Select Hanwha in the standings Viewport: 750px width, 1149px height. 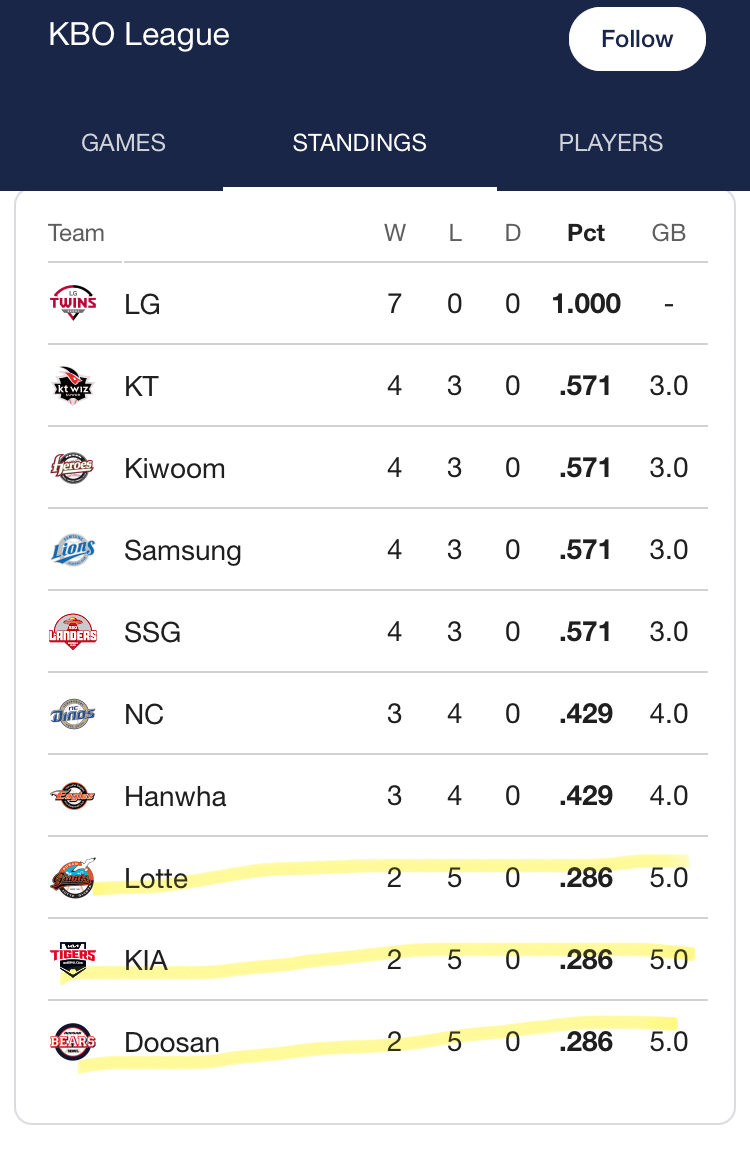coord(175,796)
